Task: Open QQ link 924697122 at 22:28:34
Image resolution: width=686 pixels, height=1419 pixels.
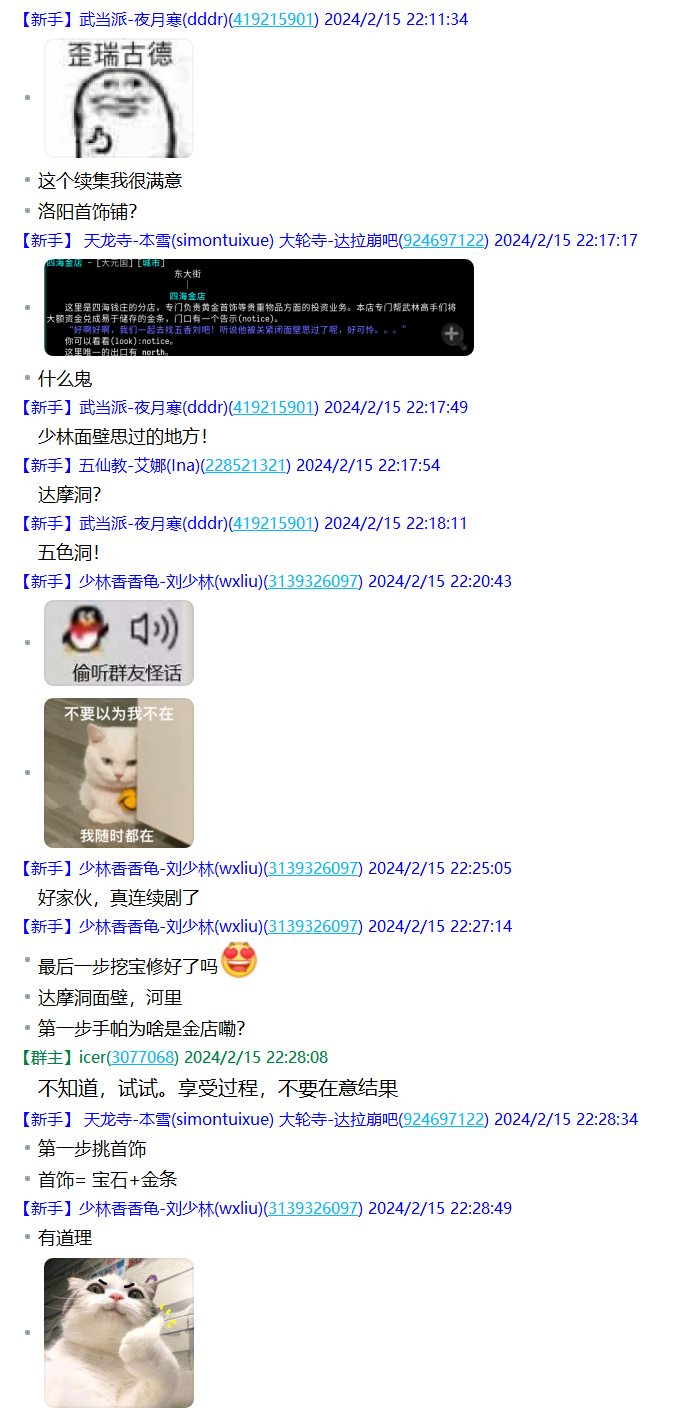Action: pyautogui.click(x=444, y=1119)
